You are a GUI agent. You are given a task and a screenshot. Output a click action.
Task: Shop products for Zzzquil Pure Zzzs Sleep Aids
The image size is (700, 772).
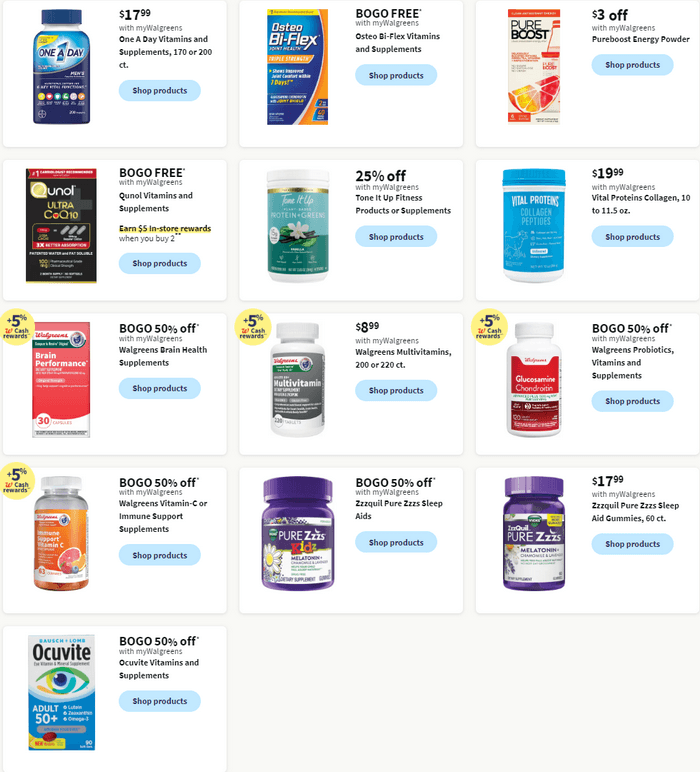point(396,542)
